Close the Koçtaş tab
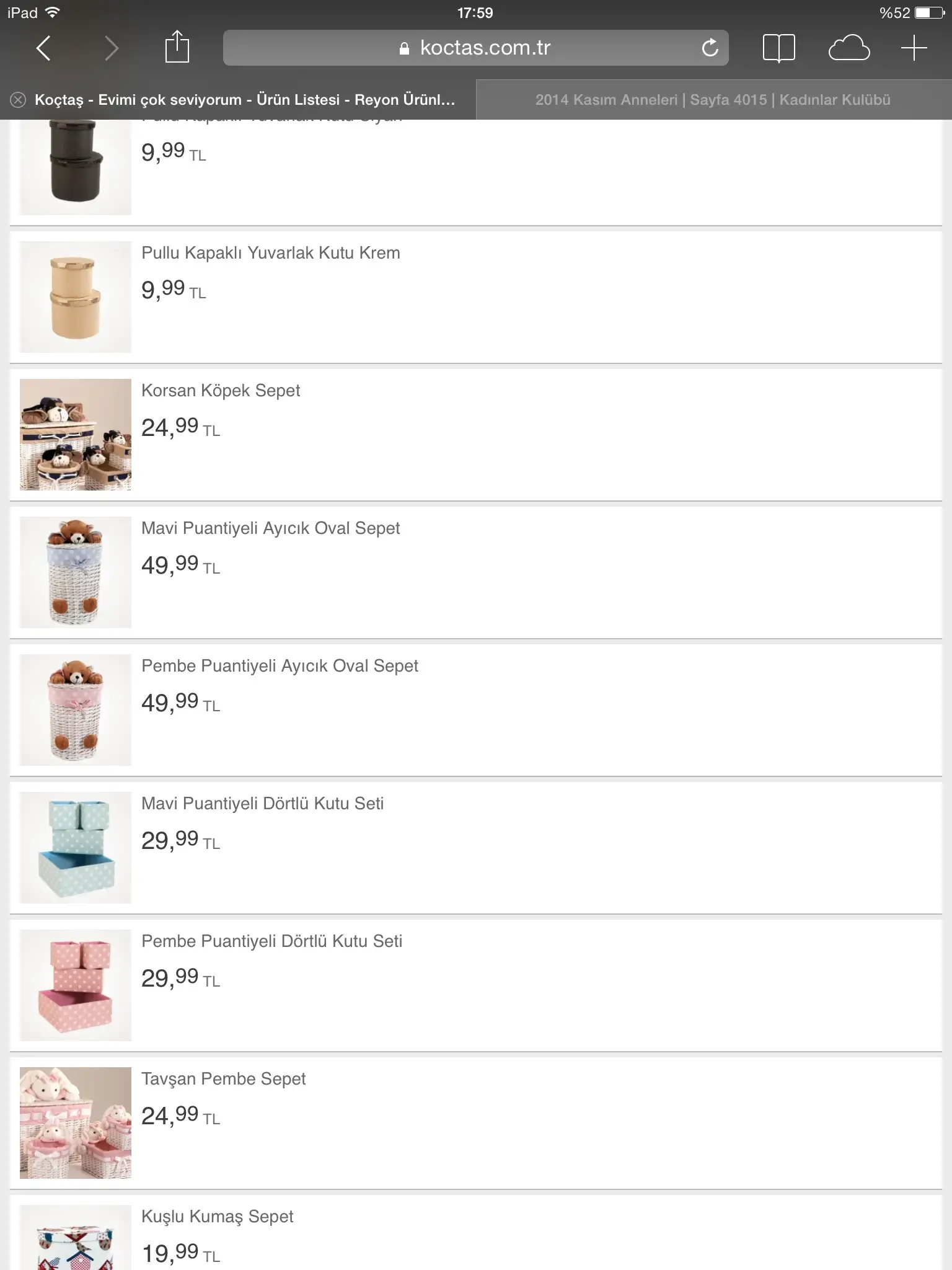This screenshot has width=952, height=1270. point(18,100)
